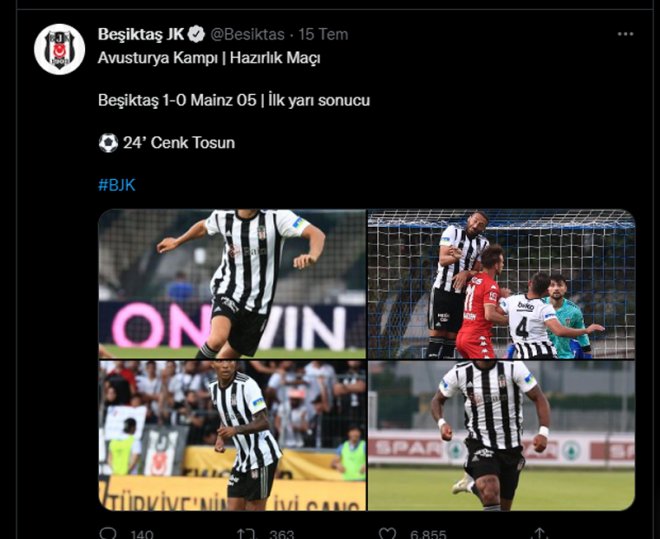The image size is (660, 539).
Task: Open the photo with the crowd behind the player
Action: coord(232,435)
